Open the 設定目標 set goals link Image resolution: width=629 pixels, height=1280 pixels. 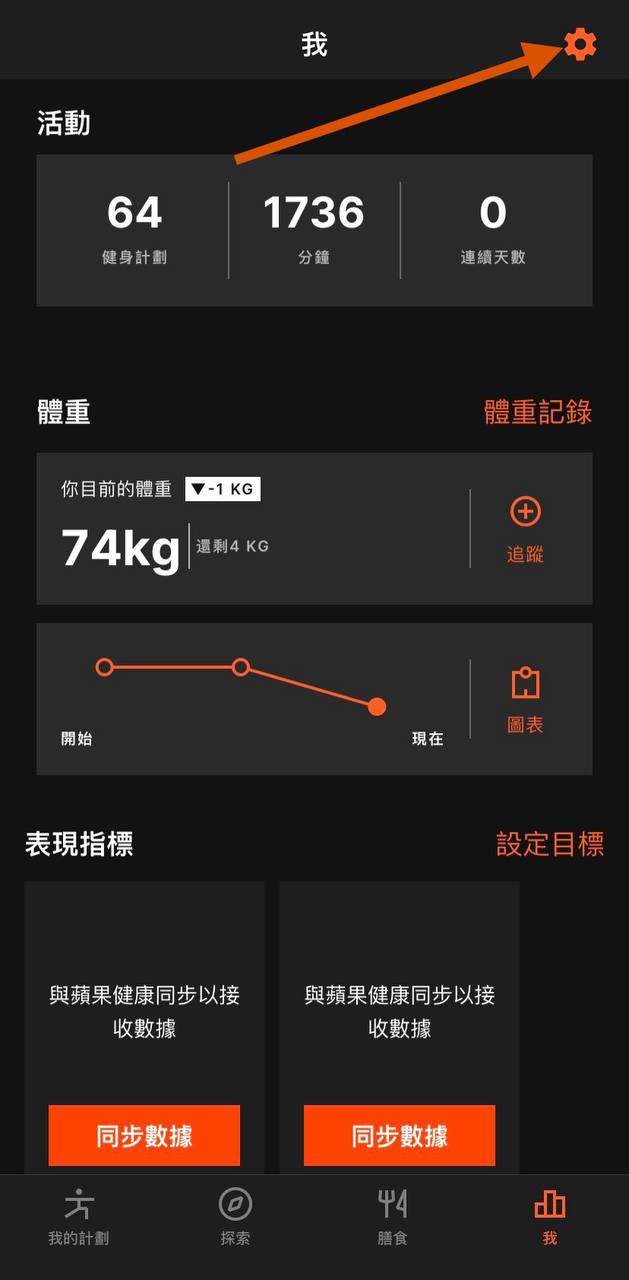point(550,844)
